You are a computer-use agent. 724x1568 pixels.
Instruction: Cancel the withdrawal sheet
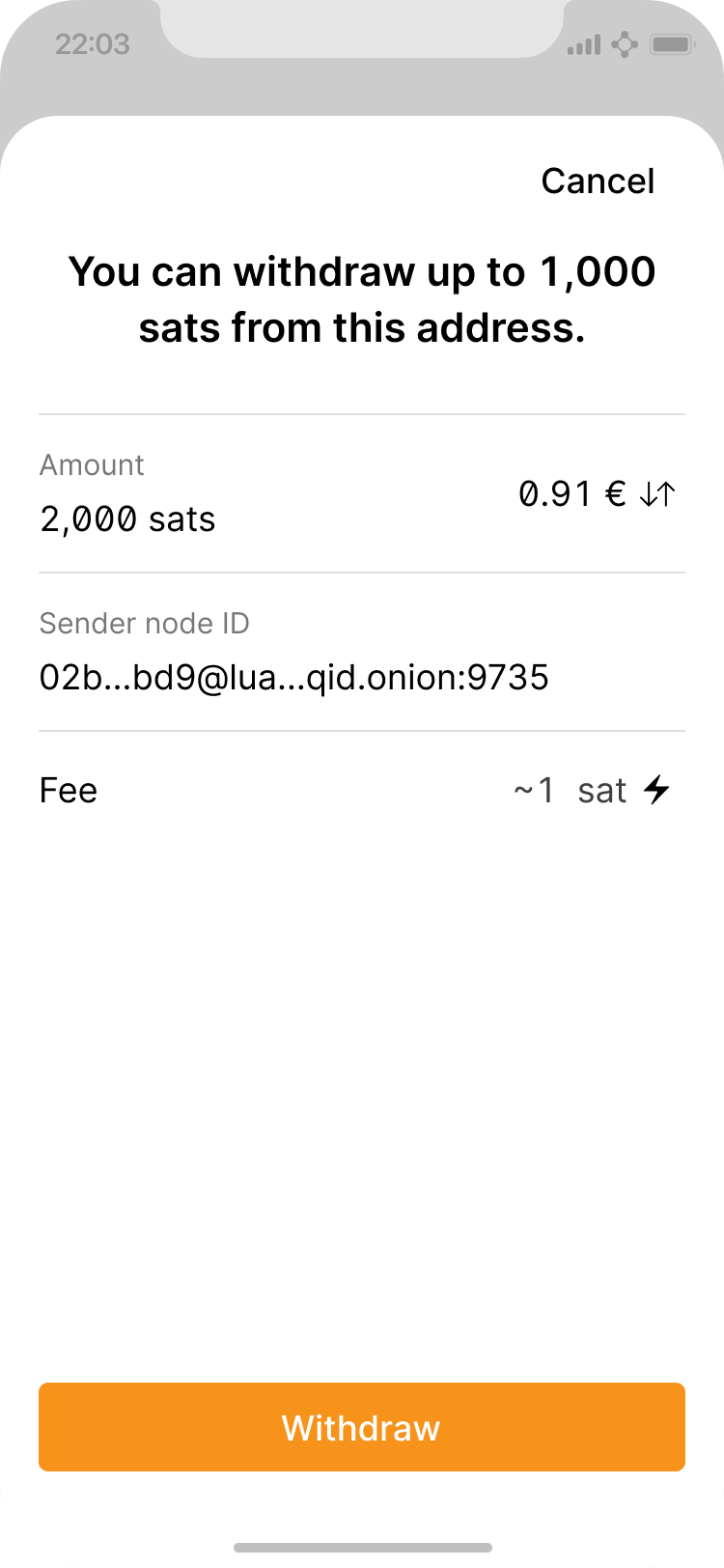tap(598, 182)
